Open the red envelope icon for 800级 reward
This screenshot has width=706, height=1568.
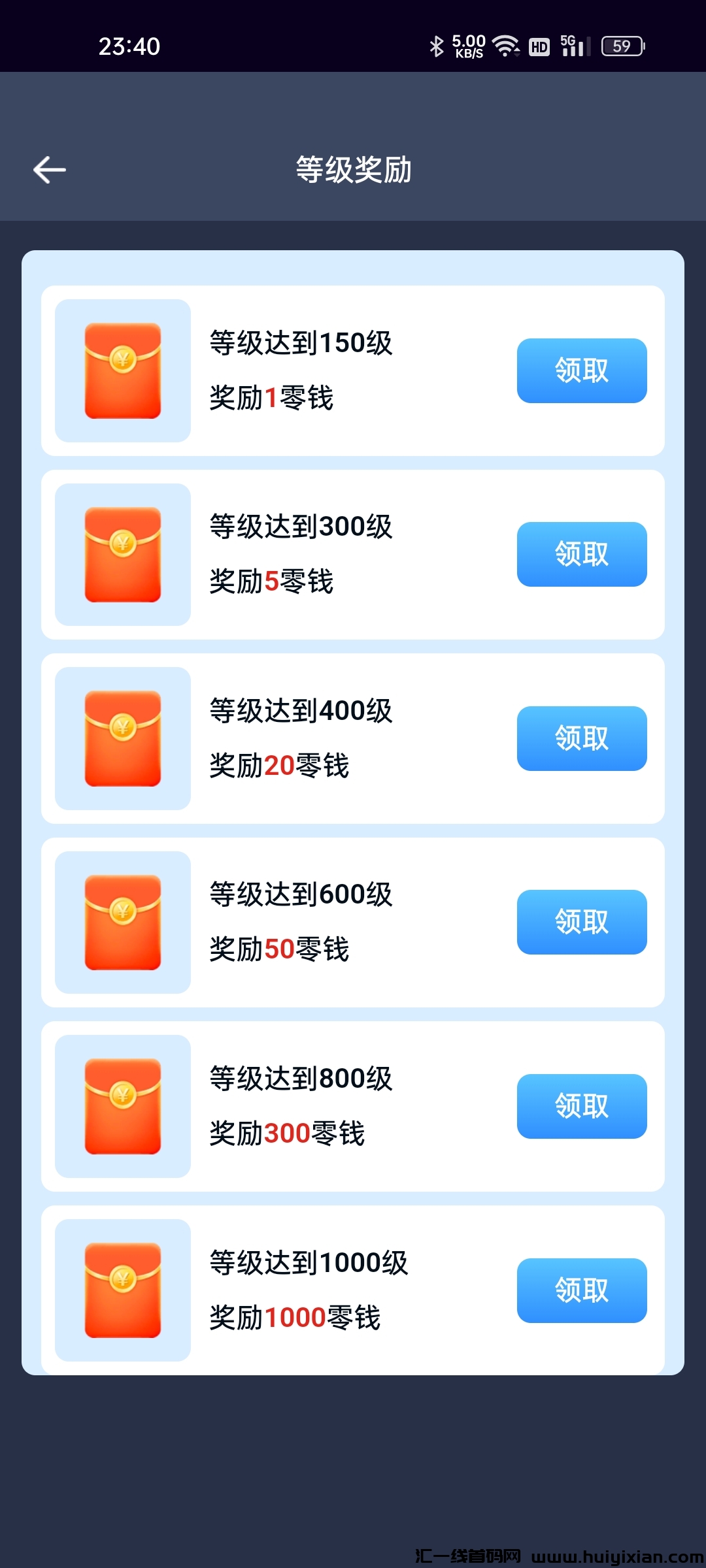[x=122, y=1107]
